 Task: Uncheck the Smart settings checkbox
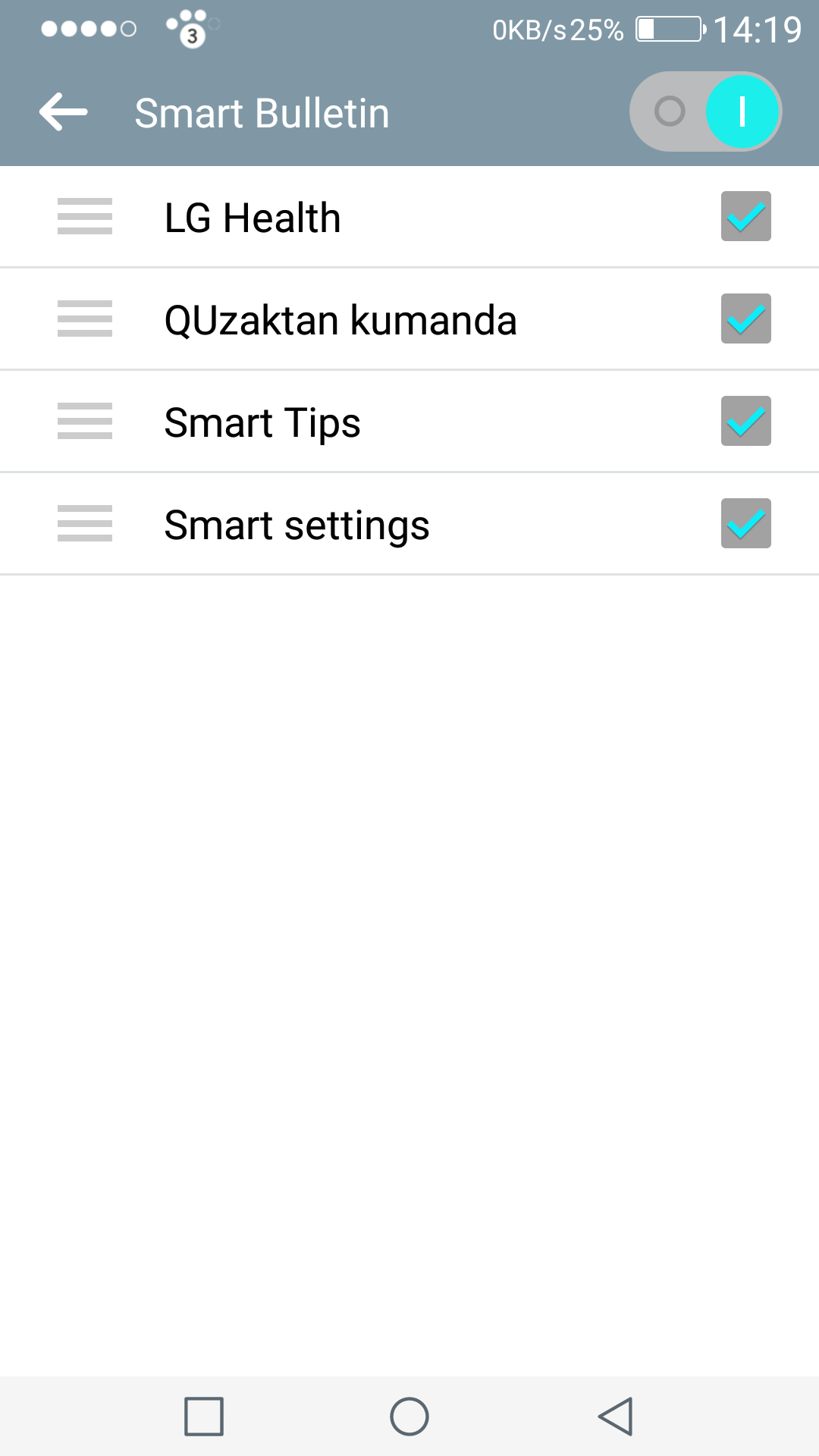coord(746,523)
